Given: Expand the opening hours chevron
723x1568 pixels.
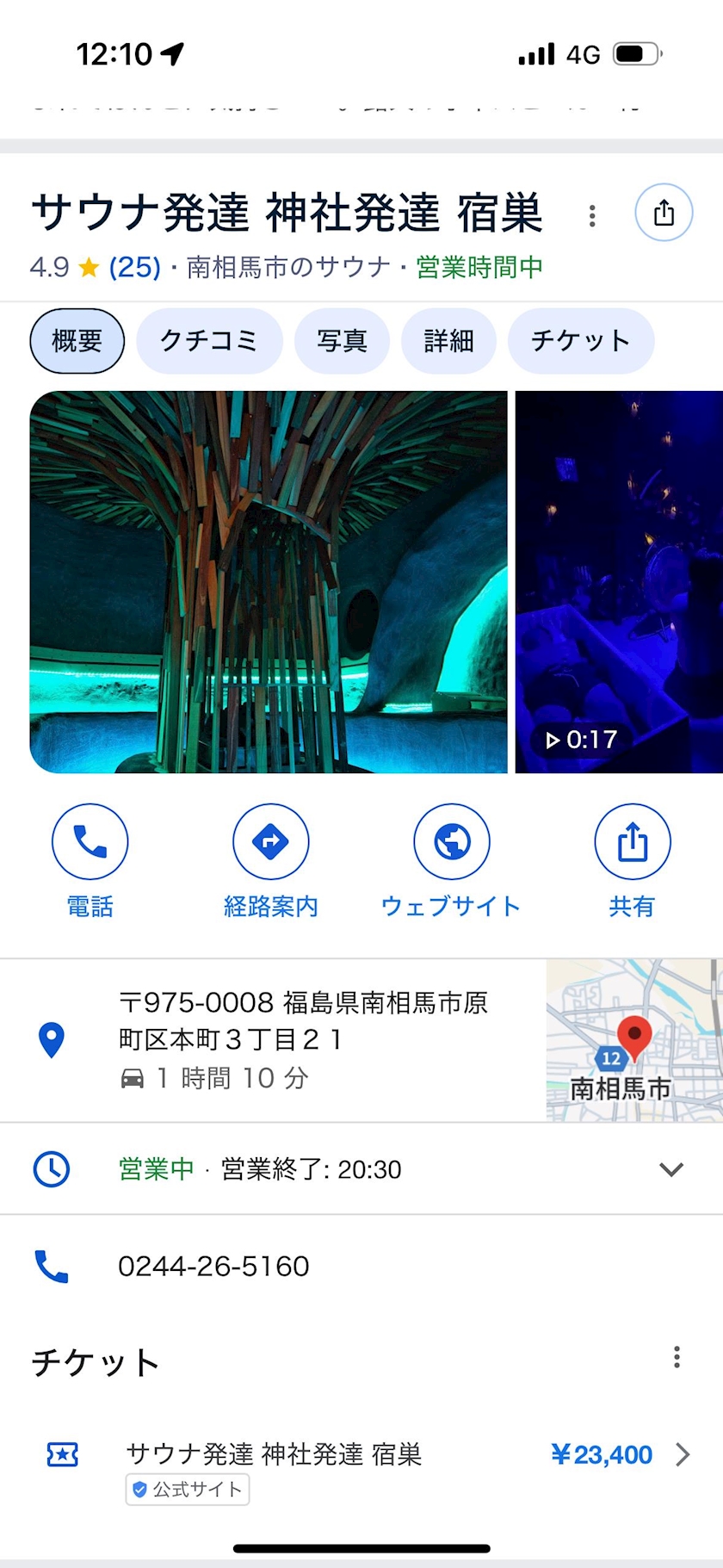Looking at the screenshot, I should [670, 1169].
